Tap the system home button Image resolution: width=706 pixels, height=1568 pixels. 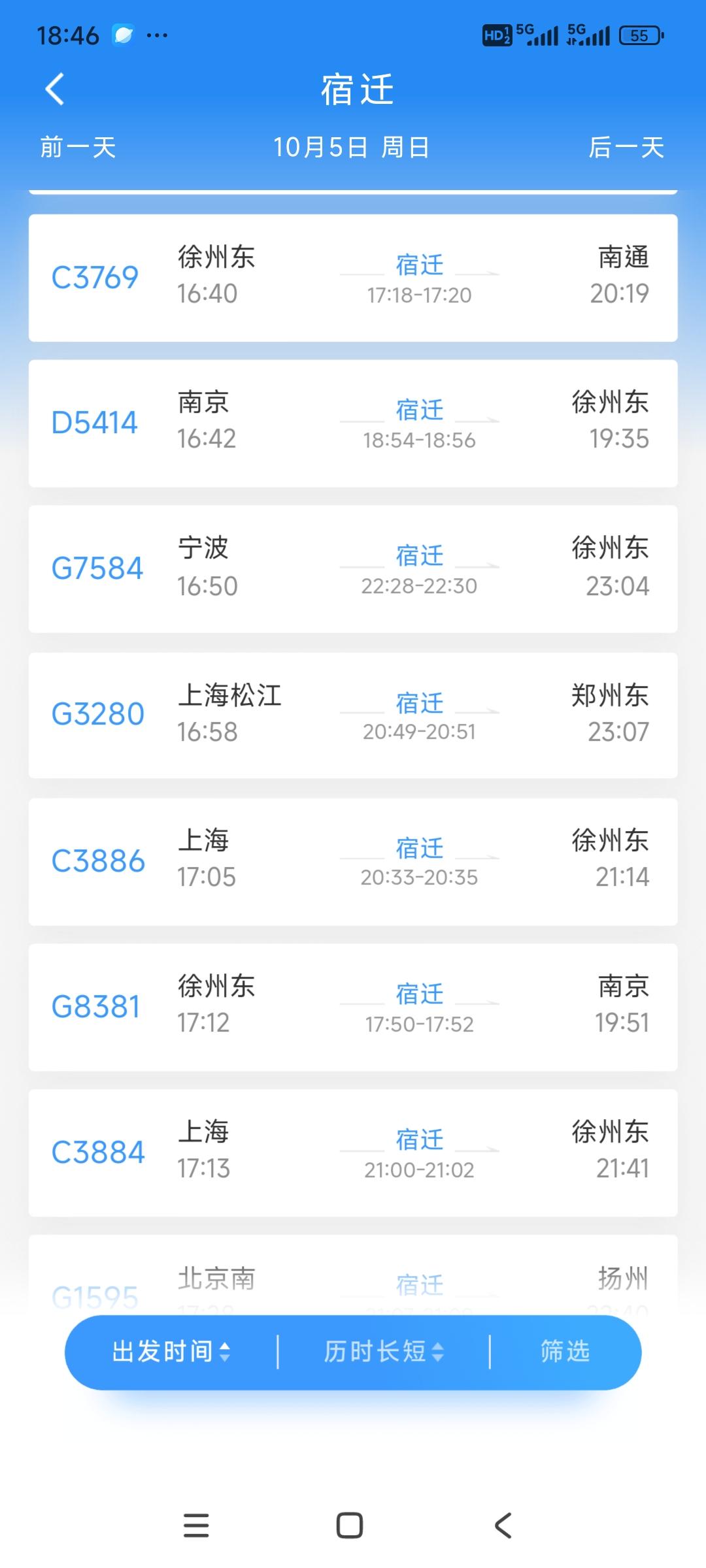[350, 1526]
